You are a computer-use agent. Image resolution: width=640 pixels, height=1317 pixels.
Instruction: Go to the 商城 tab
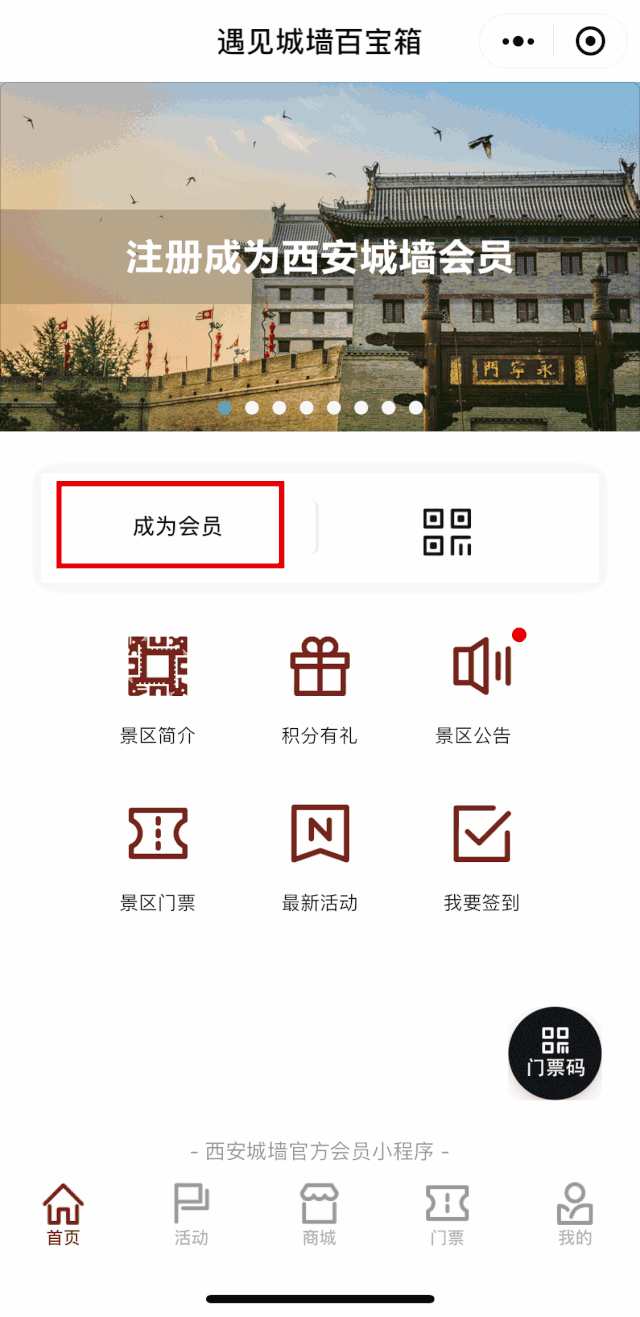click(319, 1214)
